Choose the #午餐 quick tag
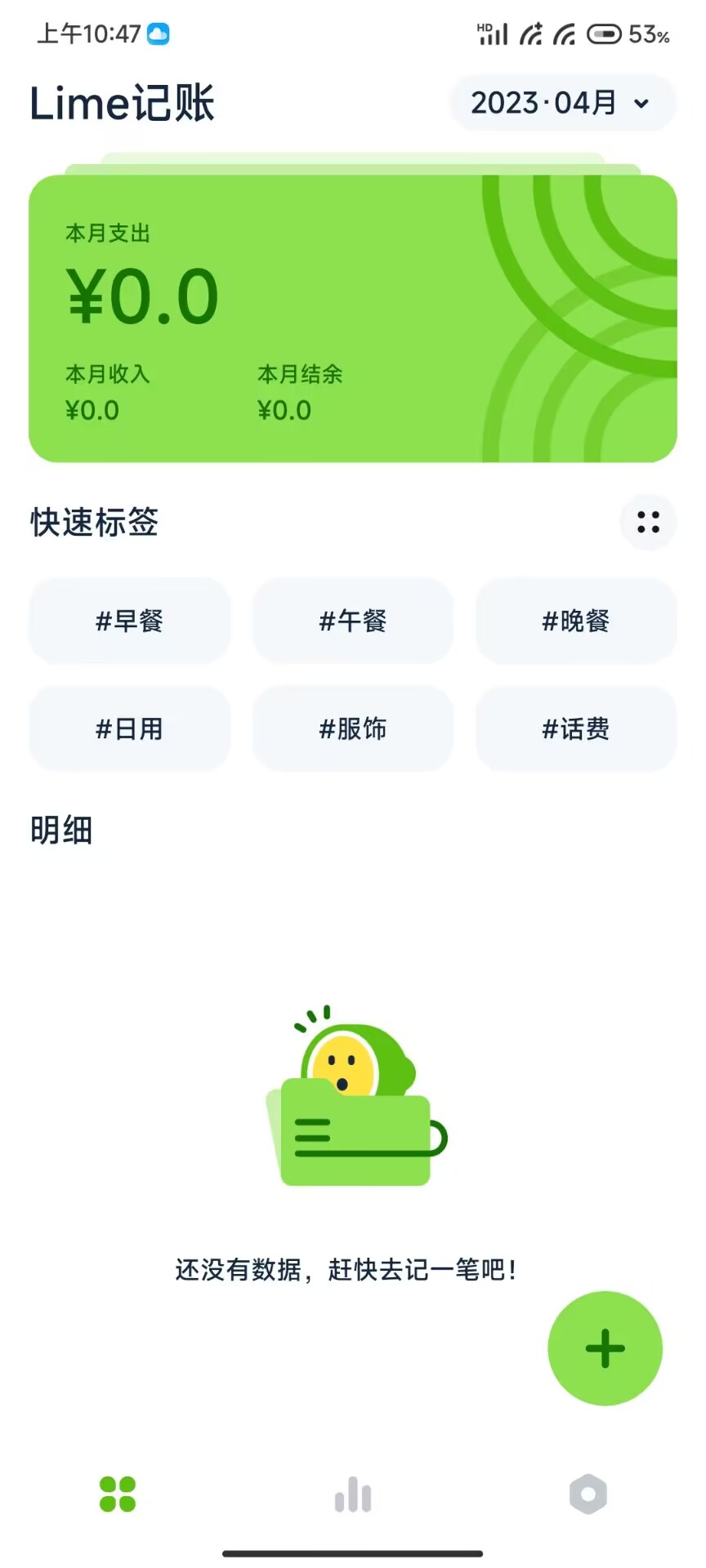 353,621
